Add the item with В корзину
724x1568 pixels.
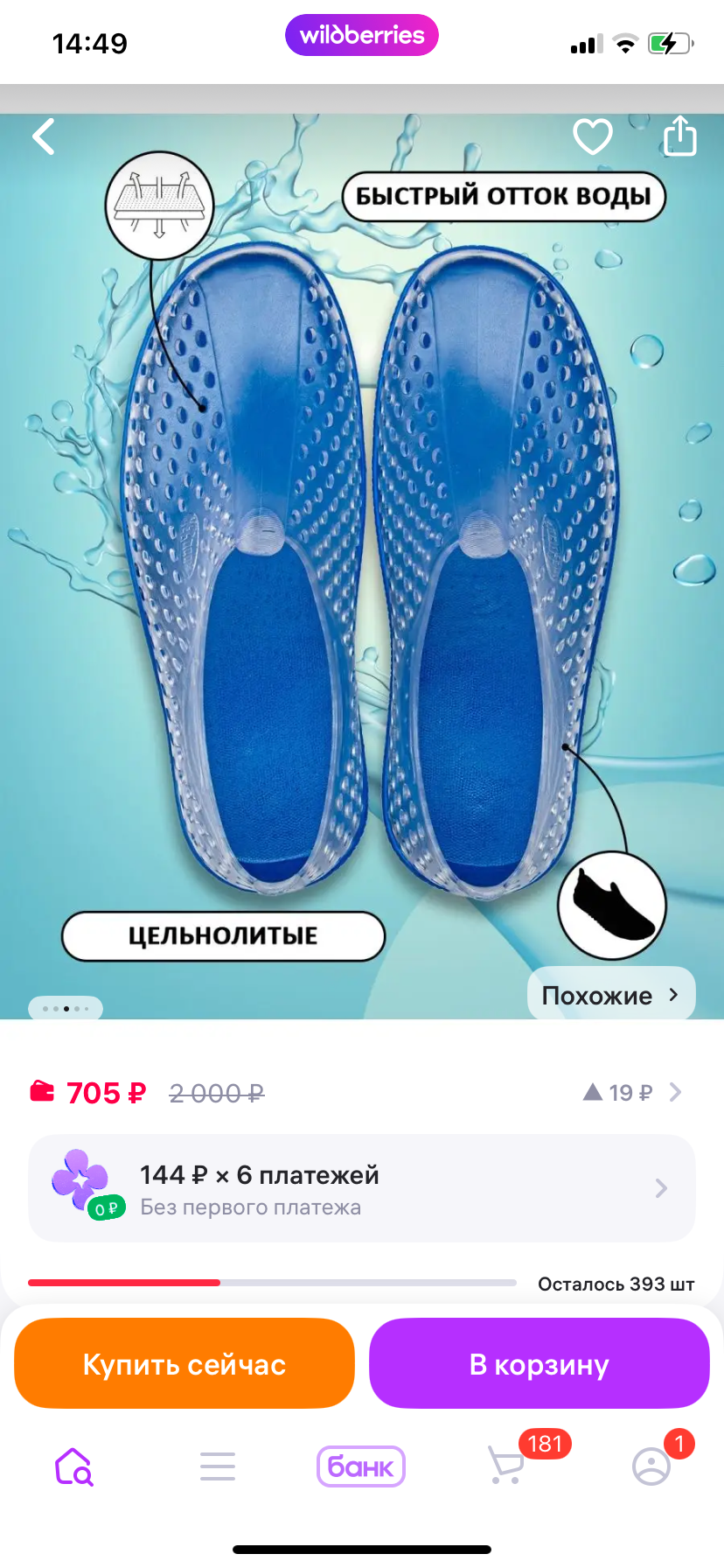539,1364
